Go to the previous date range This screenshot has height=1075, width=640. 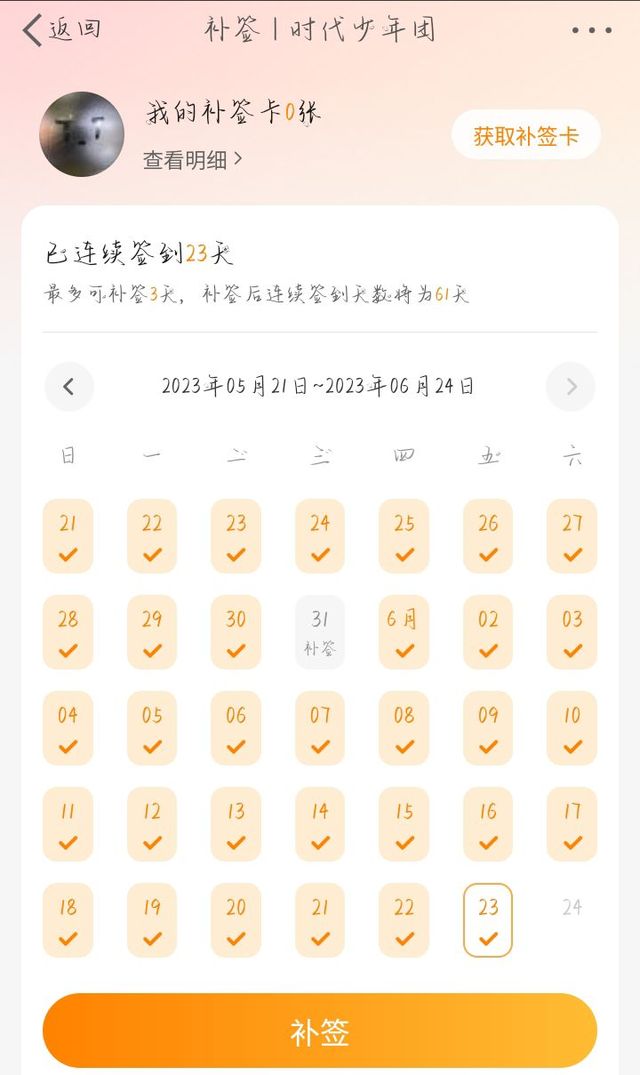click(69, 387)
